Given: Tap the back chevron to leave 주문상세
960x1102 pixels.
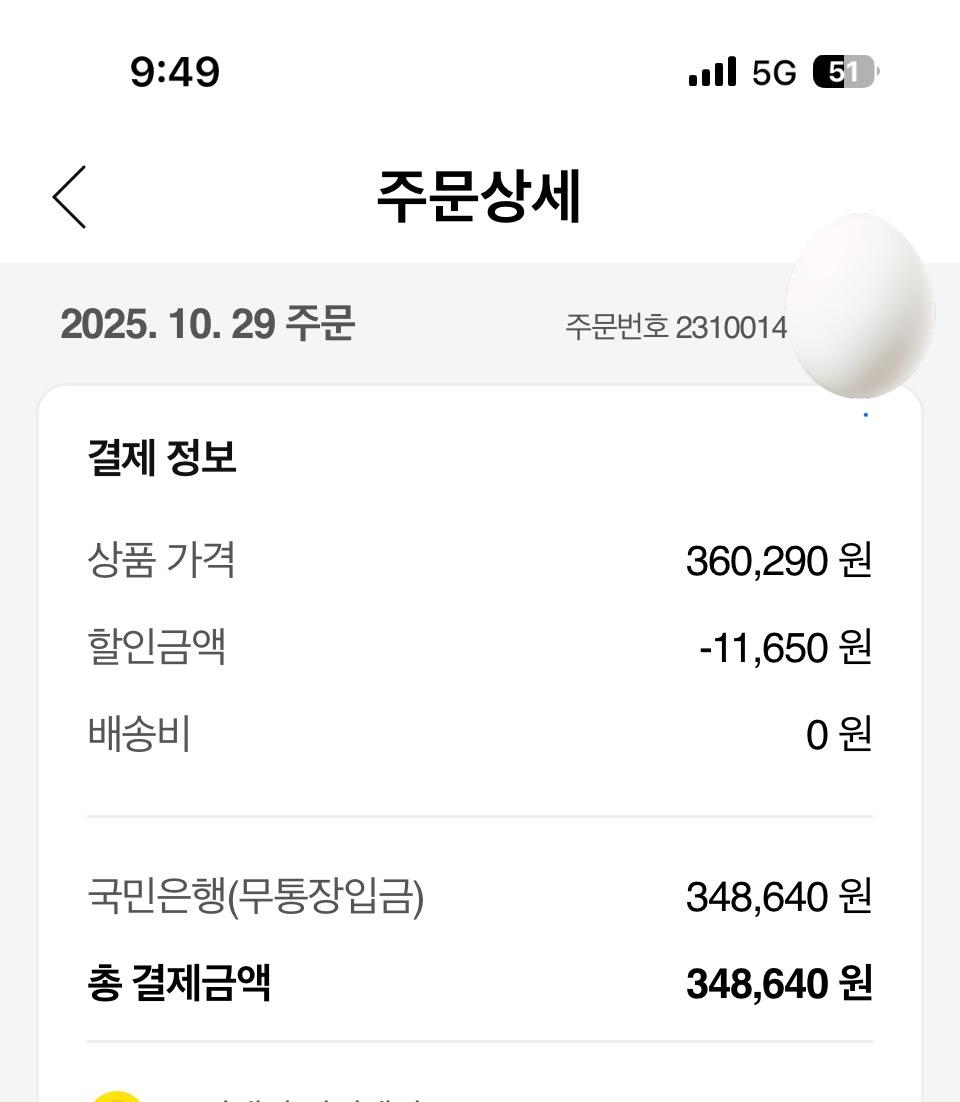Looking at the screenshot, I should pos(66,194).
